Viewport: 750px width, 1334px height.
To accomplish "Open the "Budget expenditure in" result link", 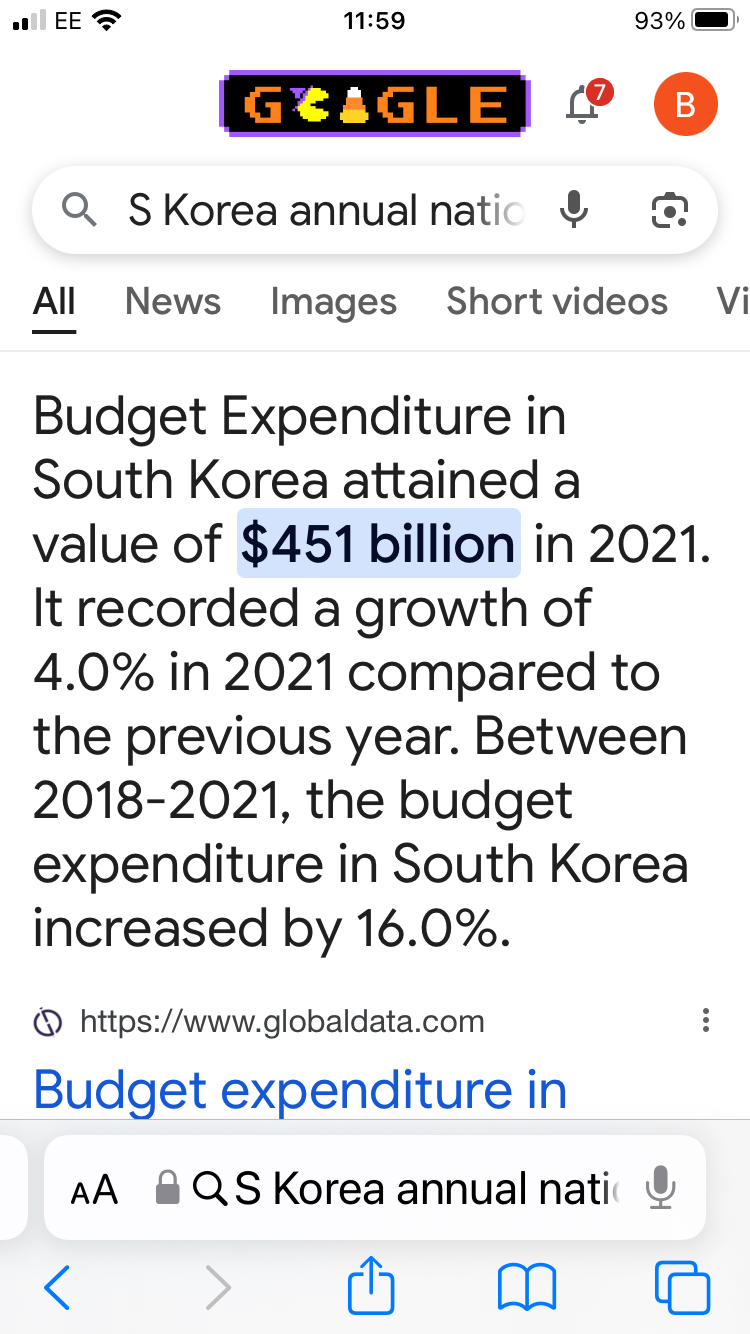I will pos(300,1089).
